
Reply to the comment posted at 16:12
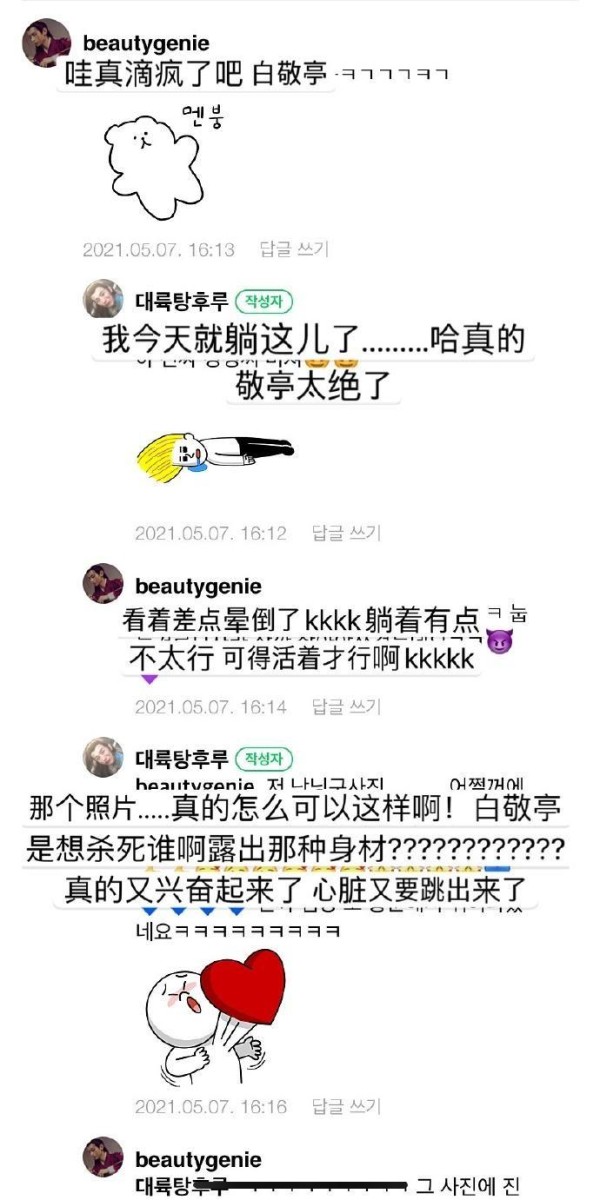[345, 534]
